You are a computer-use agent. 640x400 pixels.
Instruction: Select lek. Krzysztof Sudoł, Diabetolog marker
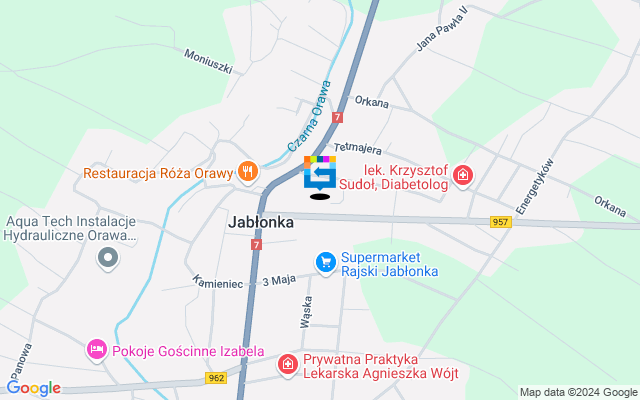(462, 177)
